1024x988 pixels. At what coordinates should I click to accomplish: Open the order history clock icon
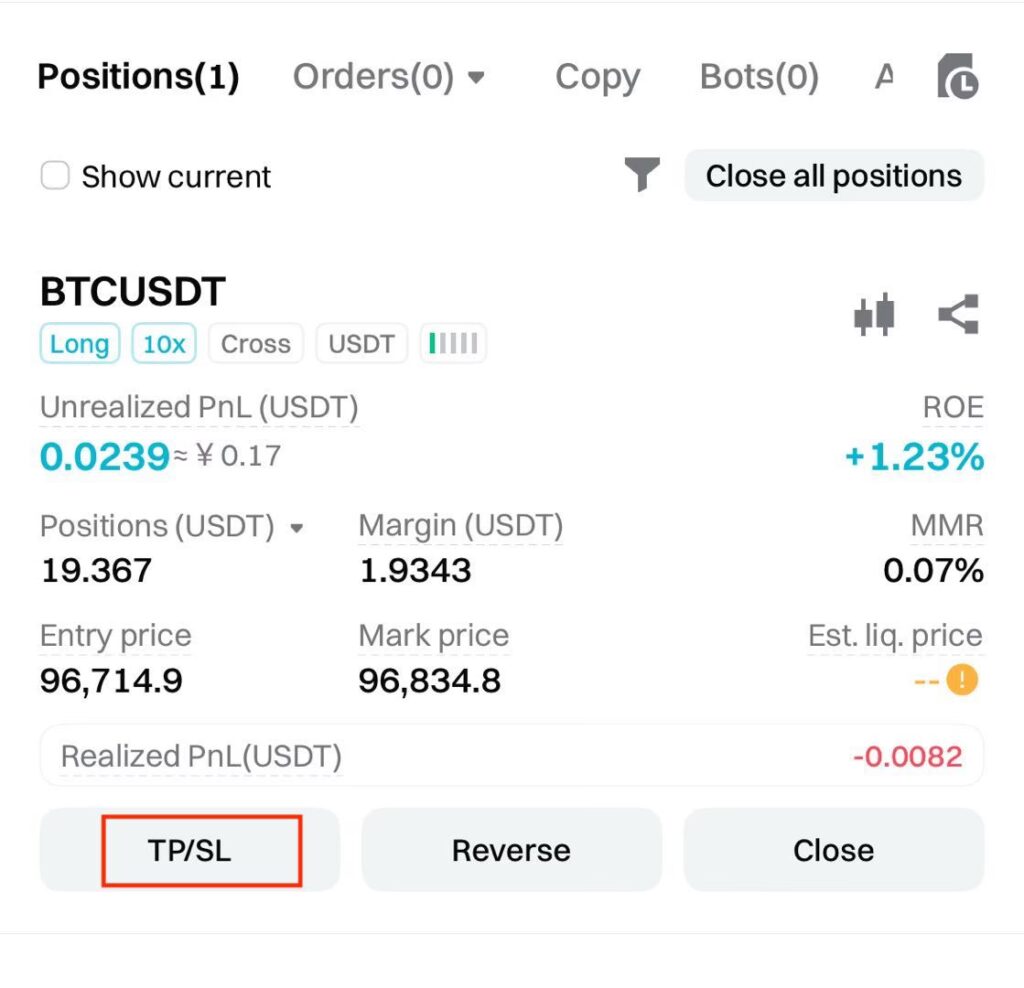957,77
